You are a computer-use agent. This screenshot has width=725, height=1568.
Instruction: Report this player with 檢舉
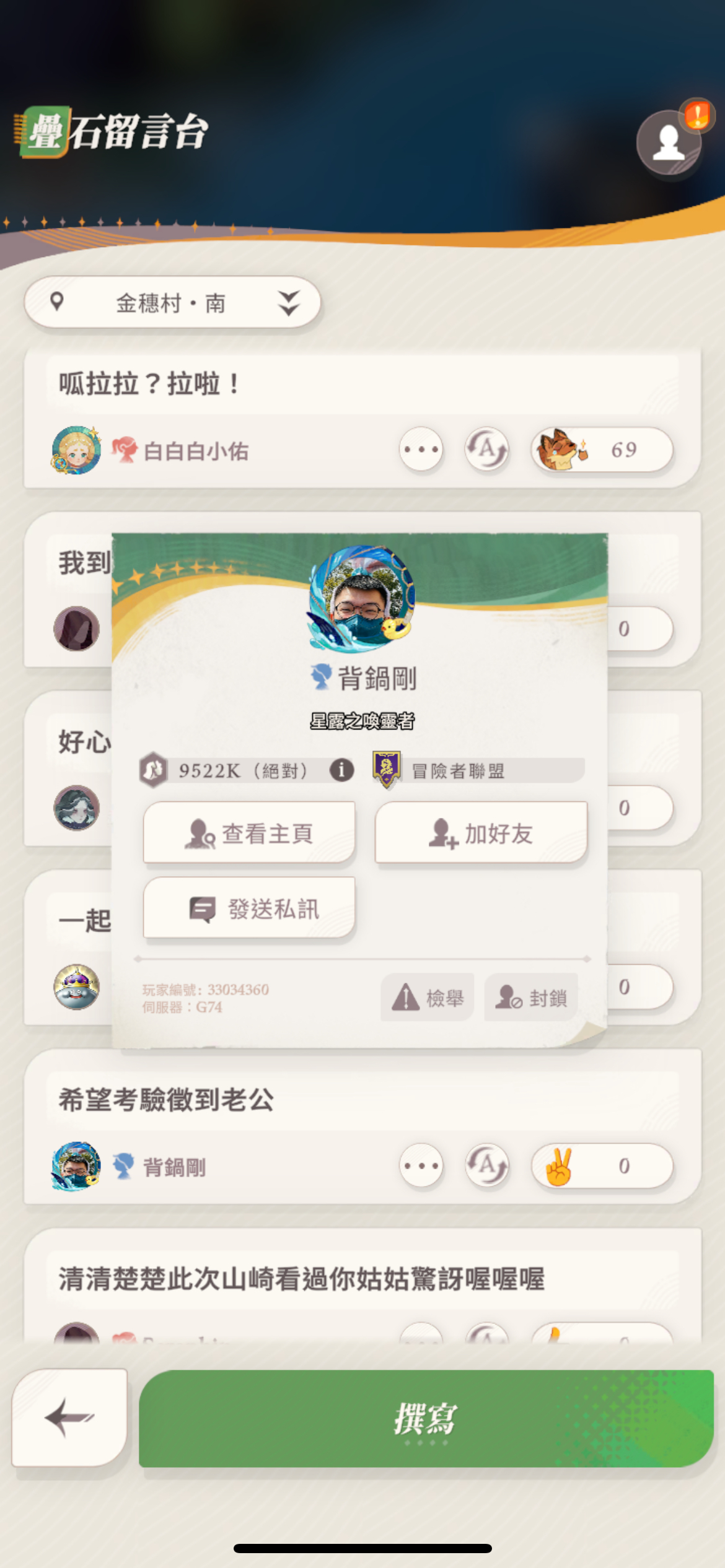pyautogui.click(x=428, y=997)
